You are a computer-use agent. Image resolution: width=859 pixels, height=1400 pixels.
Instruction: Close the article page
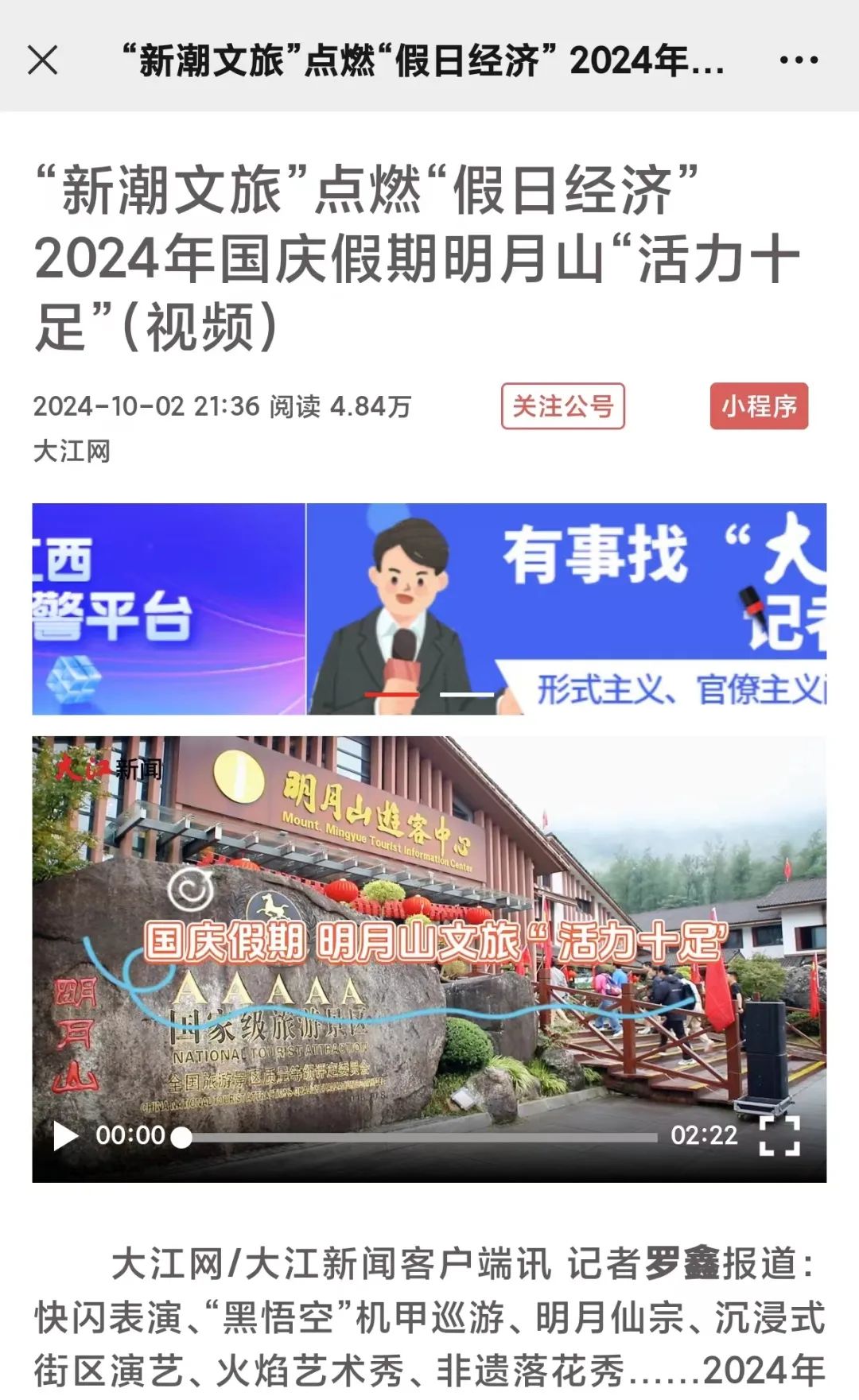click(43, 60)
